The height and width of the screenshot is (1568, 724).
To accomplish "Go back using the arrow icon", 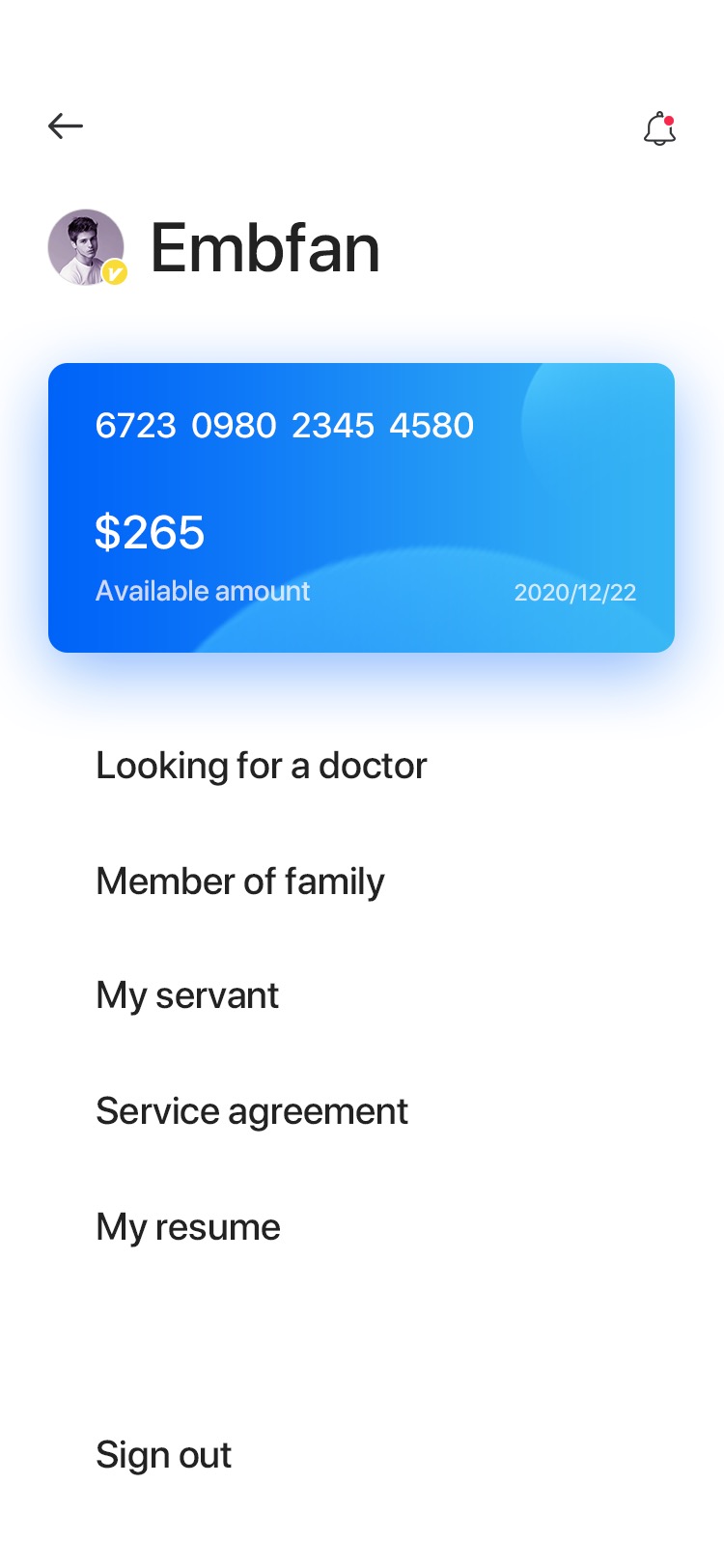I will click(x=66, y=126).
